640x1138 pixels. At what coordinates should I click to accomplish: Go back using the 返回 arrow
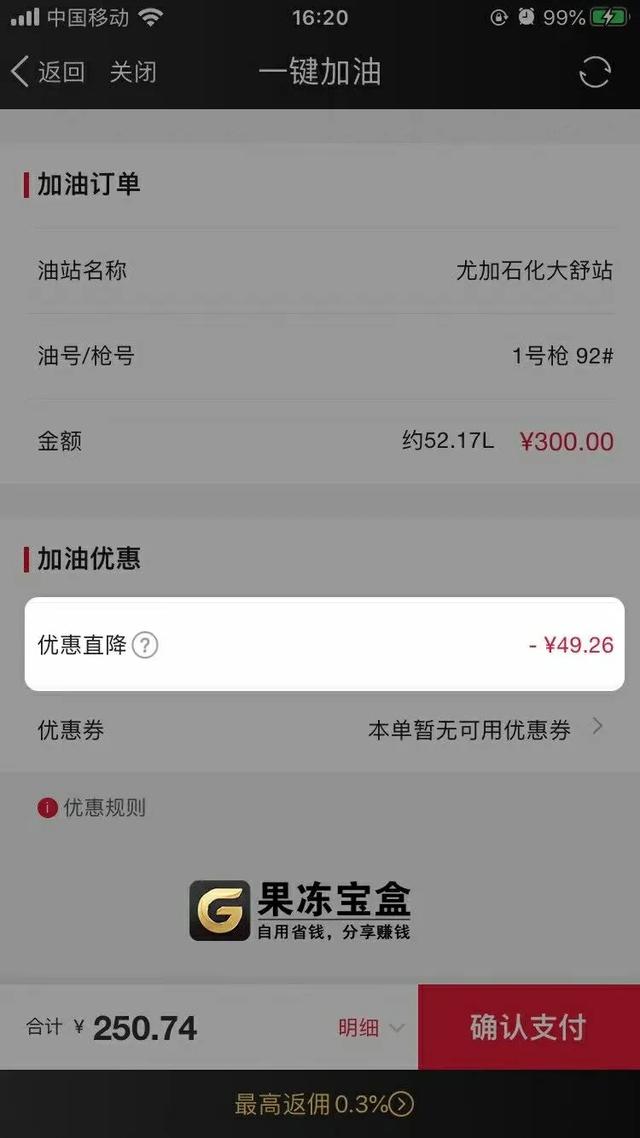(48, 72)
